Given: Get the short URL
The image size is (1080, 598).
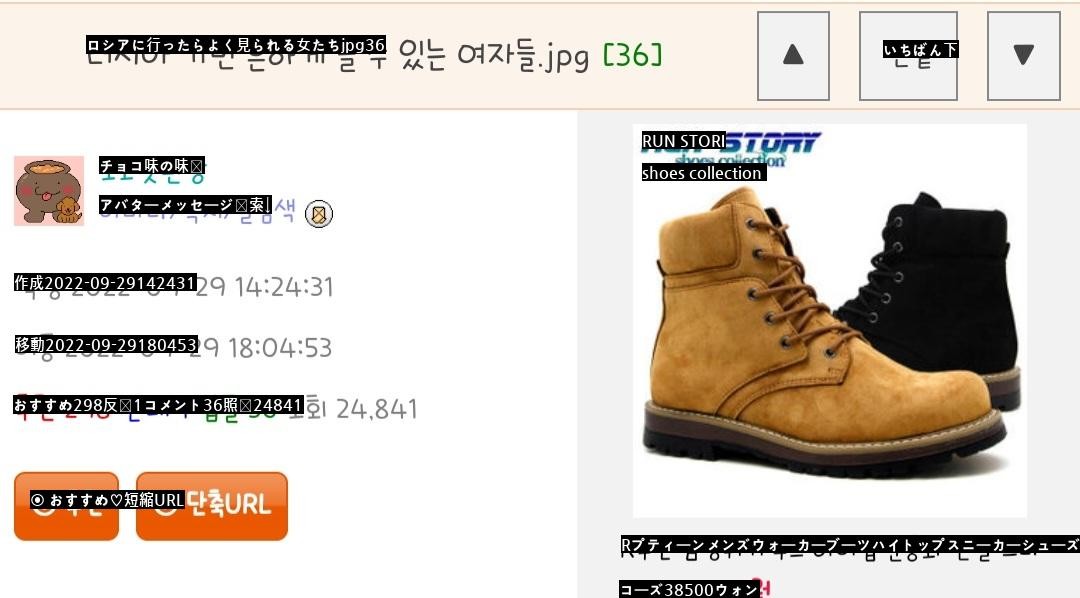Looking at the screenshot, I should click(x=212, y=506).
